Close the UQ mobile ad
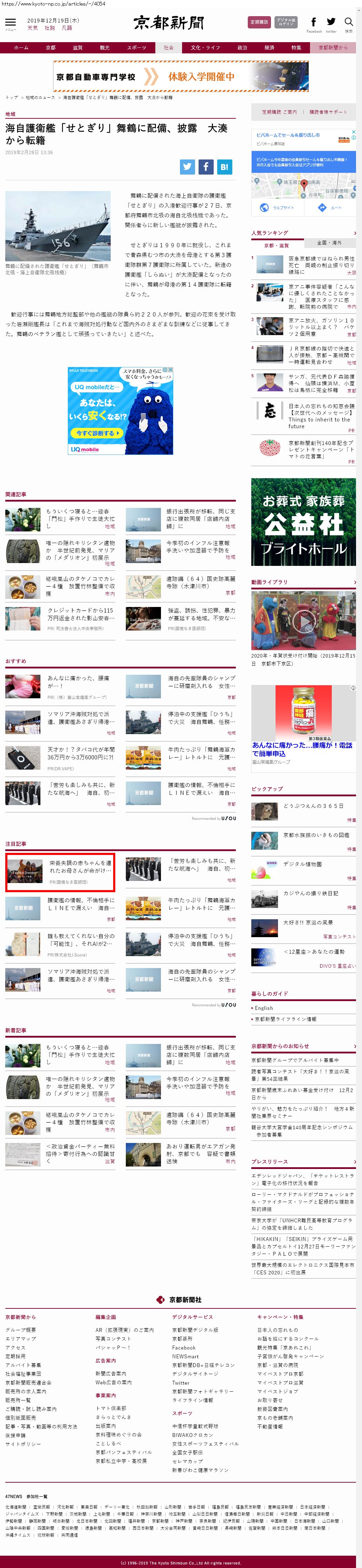362x1568 pixels. pyautogui.click(x=171, y=370)
